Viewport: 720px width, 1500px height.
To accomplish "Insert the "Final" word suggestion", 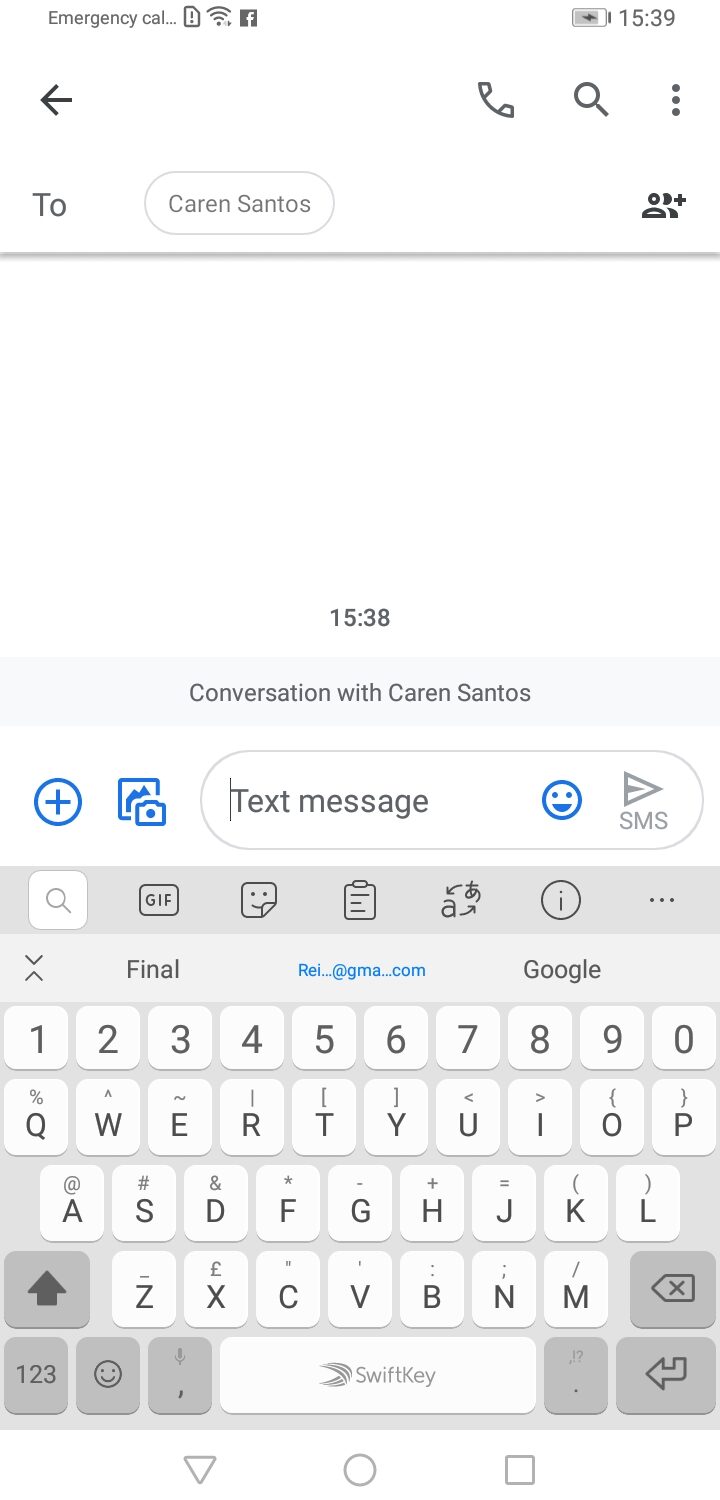I will pos(153,970).
